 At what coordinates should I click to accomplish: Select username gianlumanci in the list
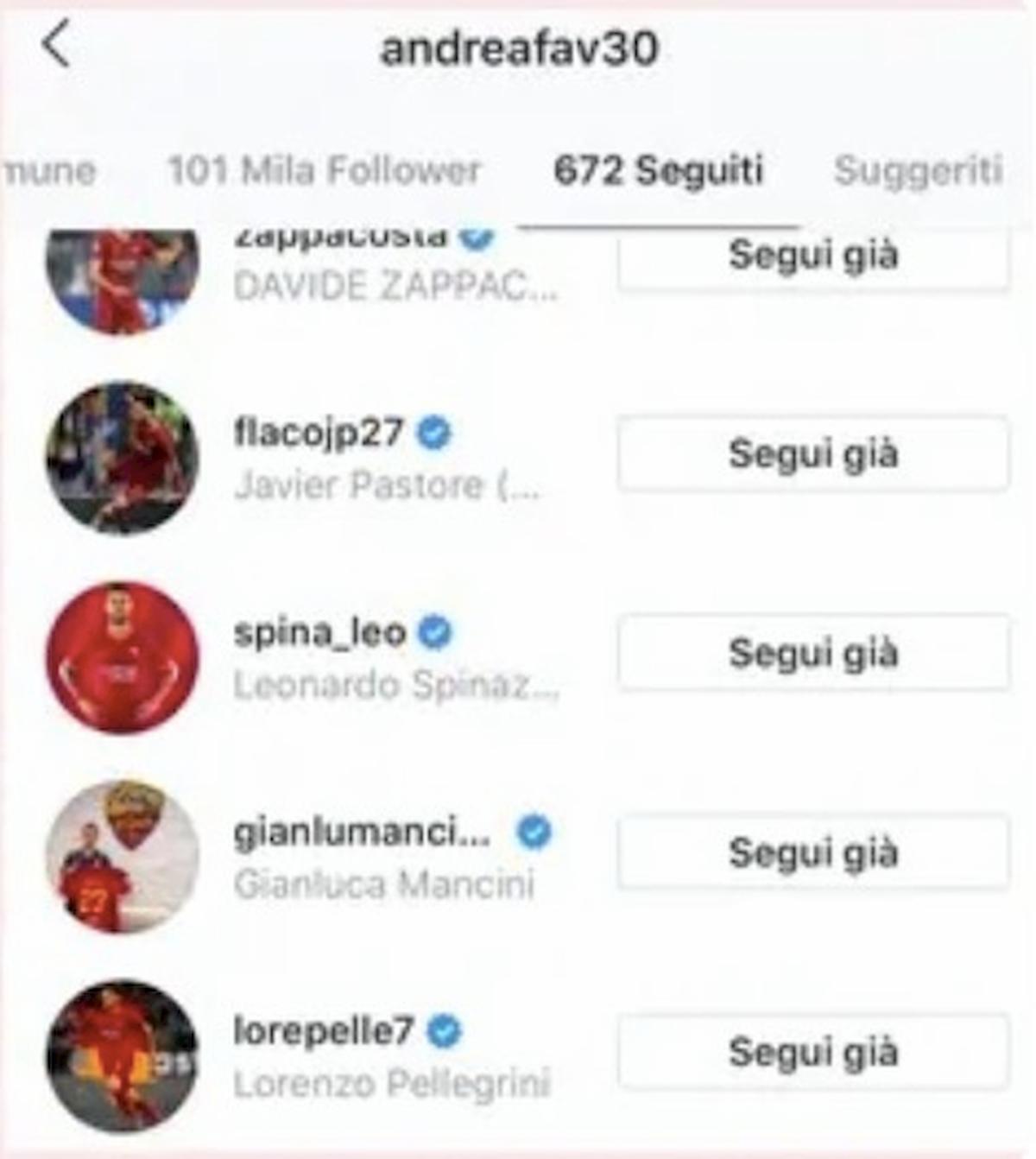pyautogui.click(x=363, y=832)
